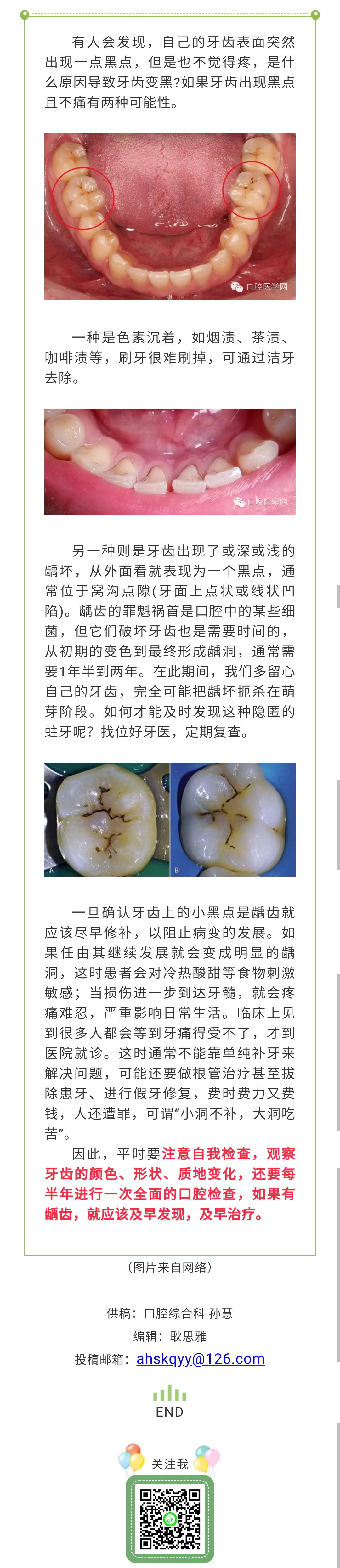View the photo of circled molars
Image resolution: width=340 pixels, height=1568 pixels.
[x=170, y=216]
